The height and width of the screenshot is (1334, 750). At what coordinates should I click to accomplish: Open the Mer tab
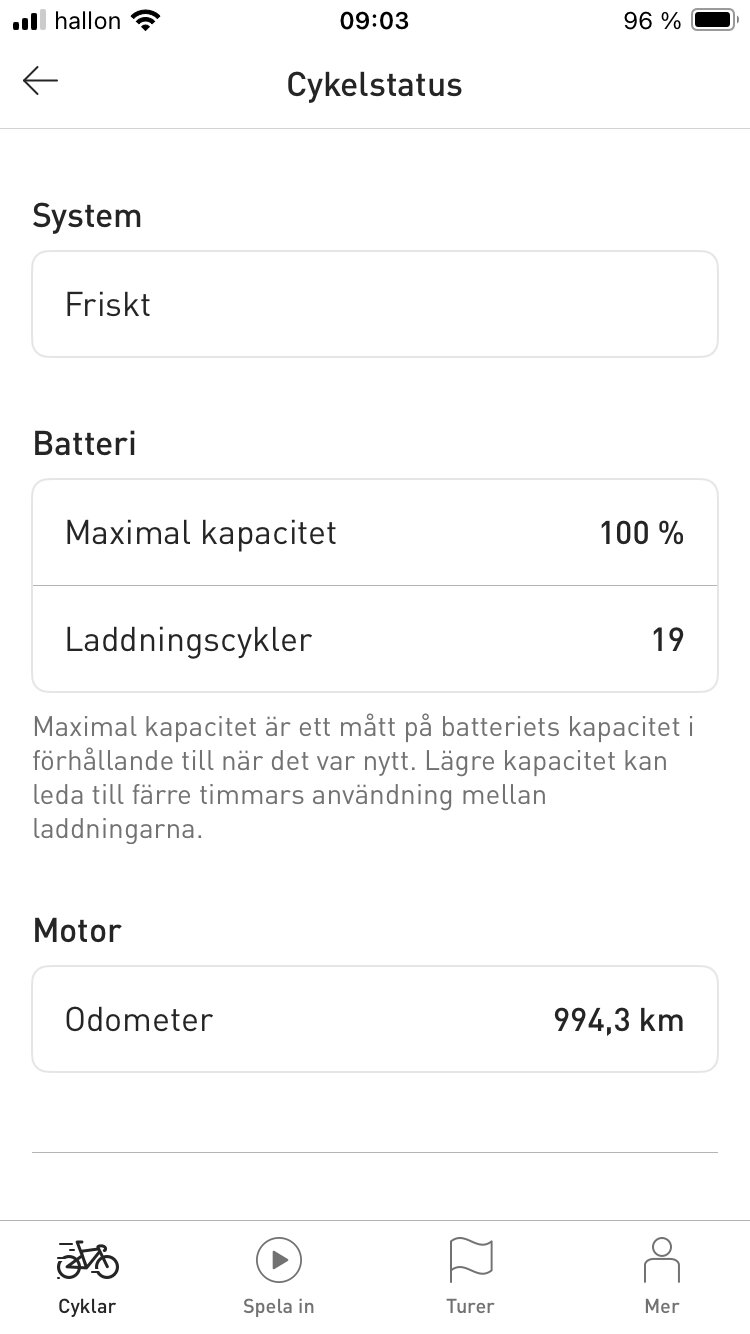[x=662, y=1274]
